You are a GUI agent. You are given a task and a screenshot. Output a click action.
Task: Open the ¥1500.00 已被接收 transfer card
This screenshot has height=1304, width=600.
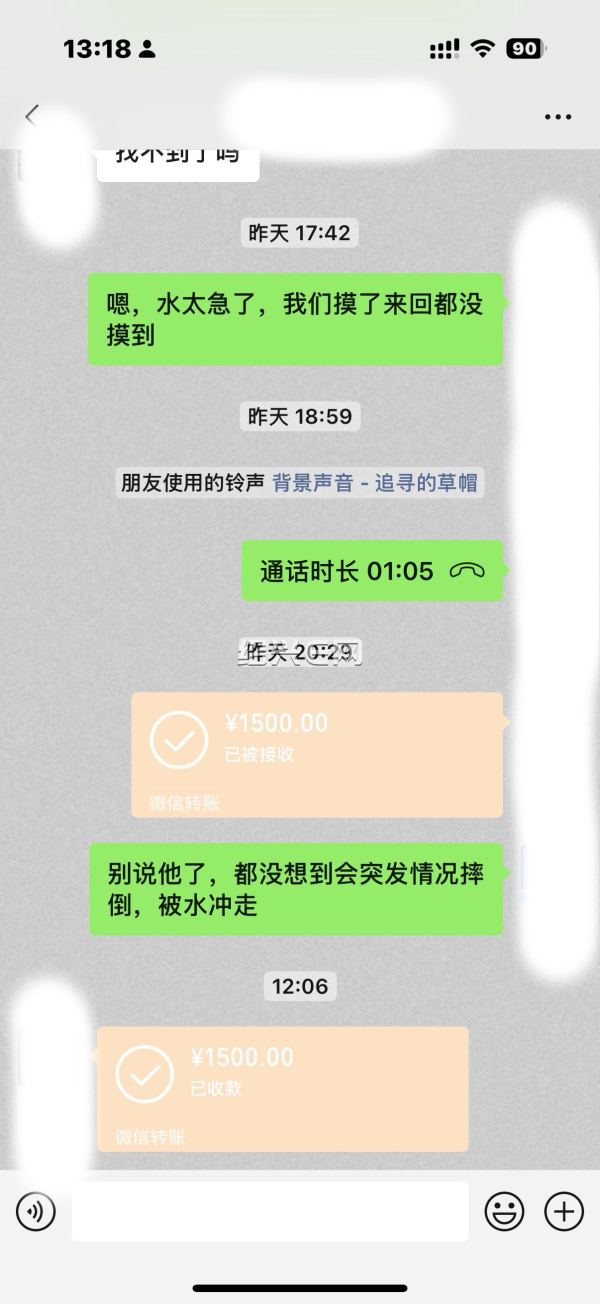317,754
